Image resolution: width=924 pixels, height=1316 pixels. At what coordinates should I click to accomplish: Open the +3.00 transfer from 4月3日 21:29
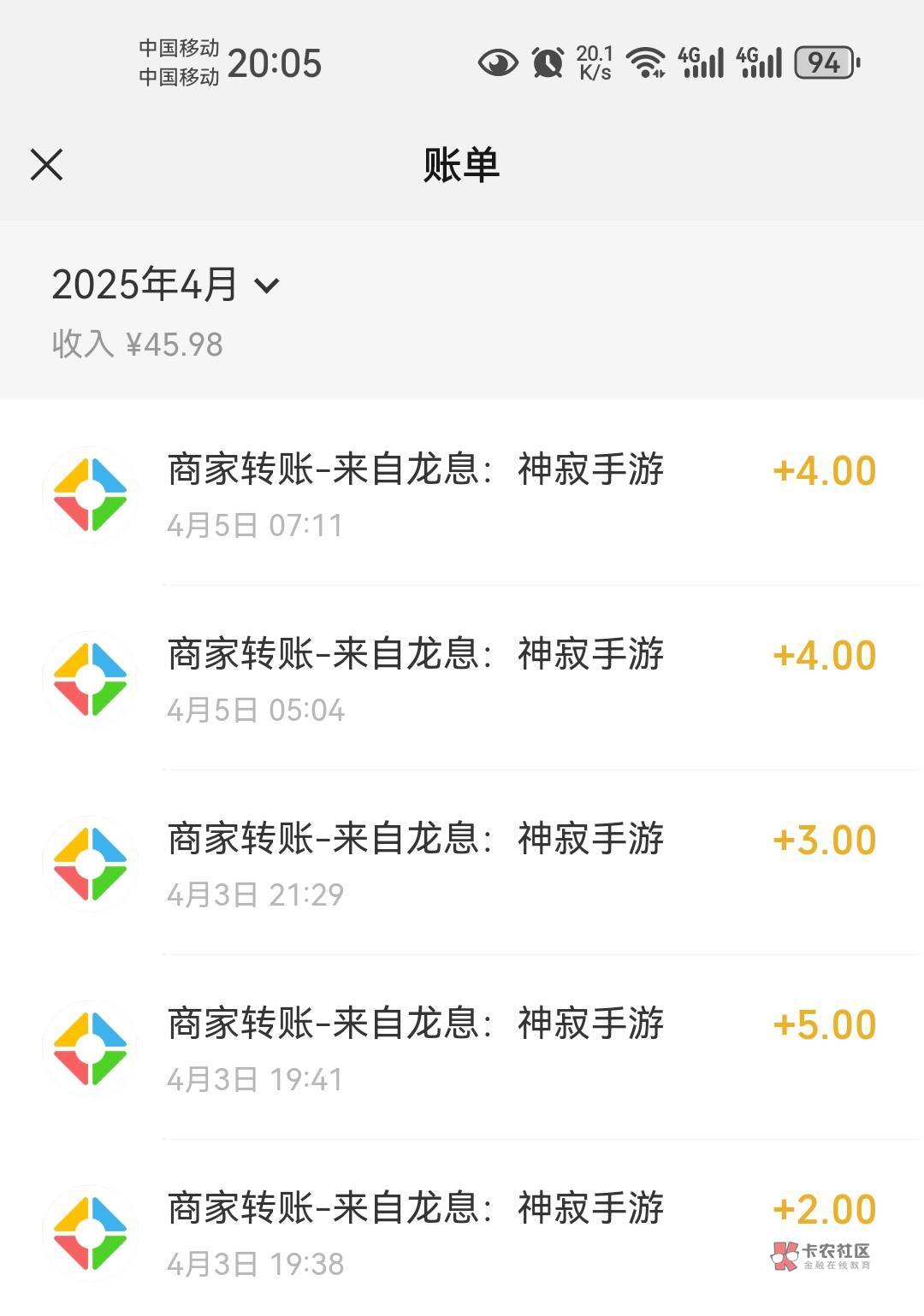point(462,864)
